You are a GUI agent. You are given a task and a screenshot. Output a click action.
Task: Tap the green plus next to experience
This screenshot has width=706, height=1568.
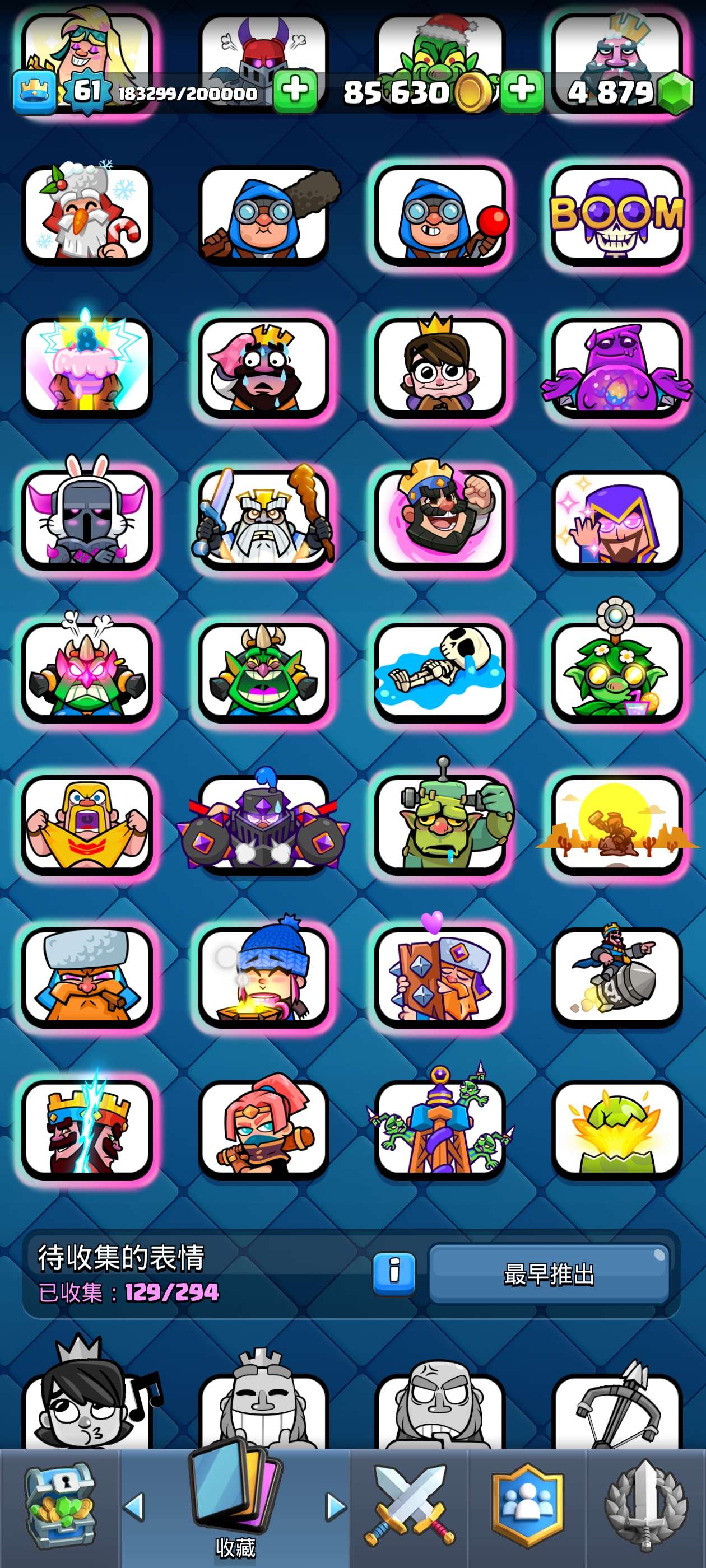point(295,91)
